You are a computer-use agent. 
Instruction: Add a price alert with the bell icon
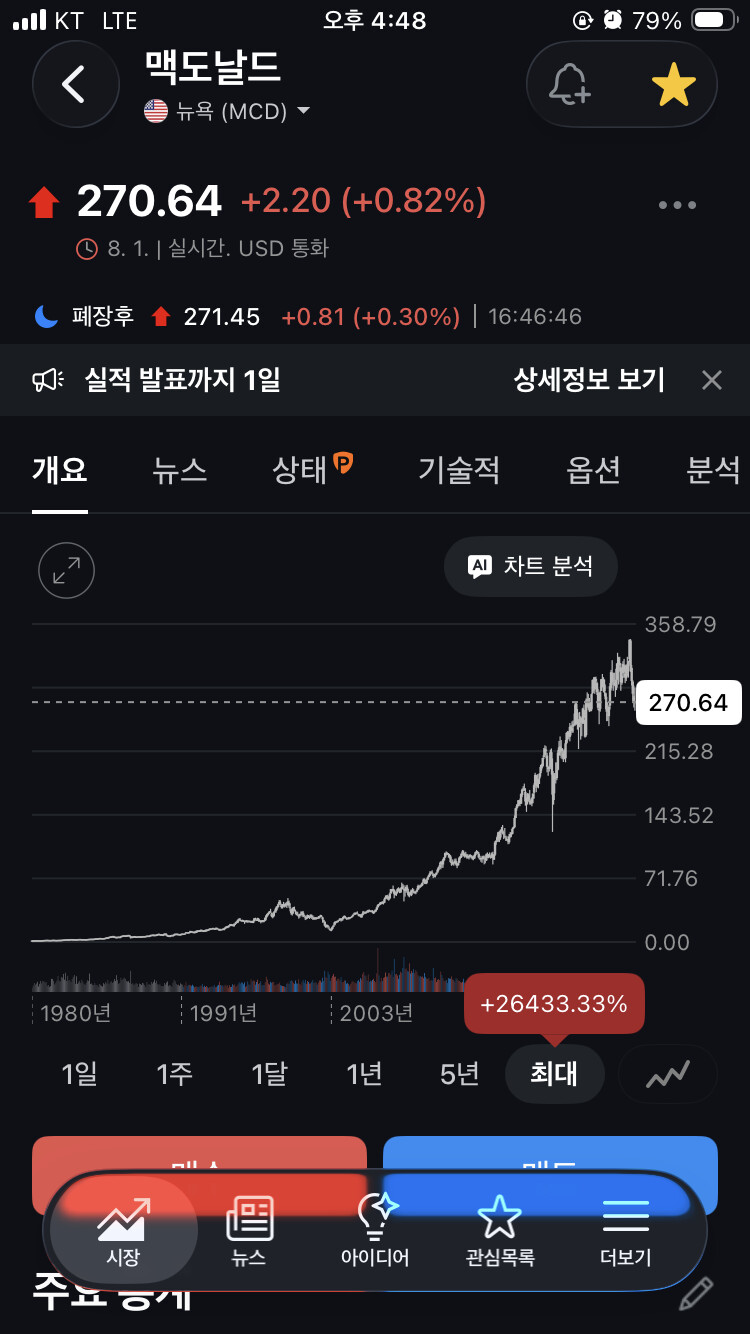(570, 84)
